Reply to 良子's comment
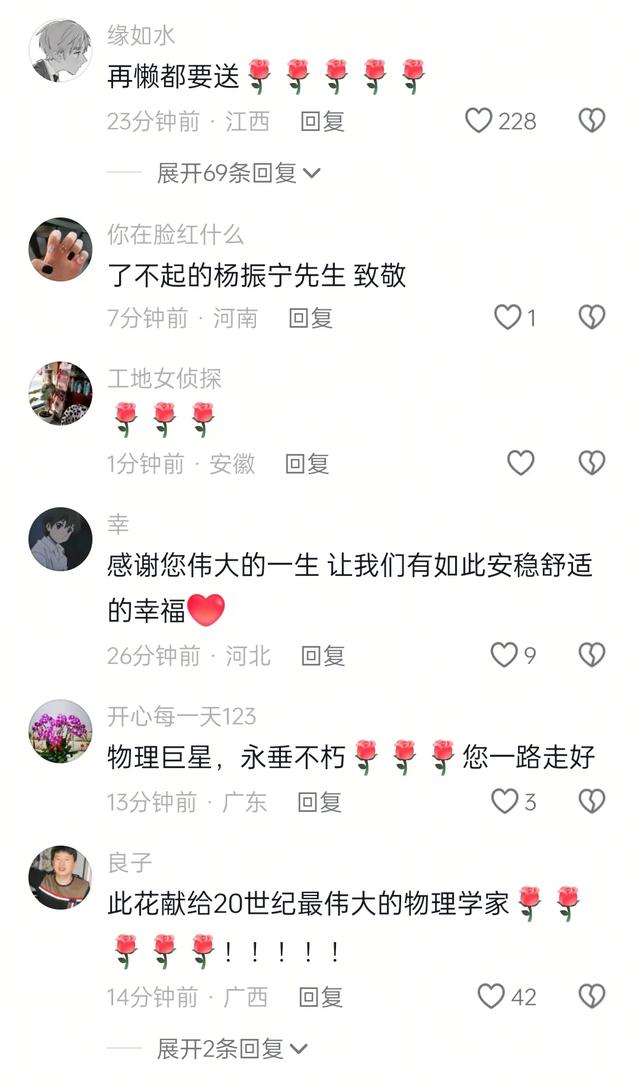This screenshot has width=640, height=1088. (320, 997)
